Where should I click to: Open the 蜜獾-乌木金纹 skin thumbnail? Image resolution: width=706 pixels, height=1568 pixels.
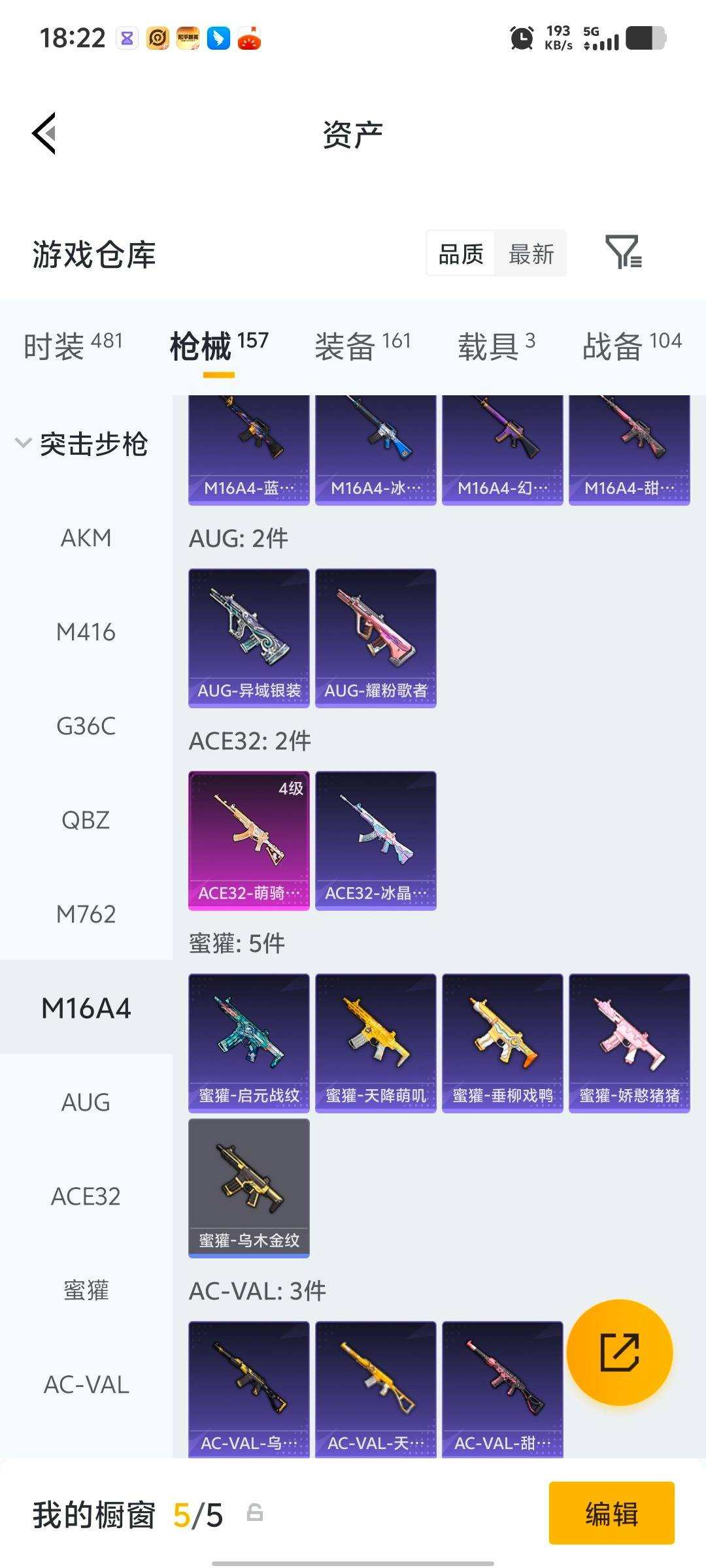pyautogui.click(x=248, y=1186)
